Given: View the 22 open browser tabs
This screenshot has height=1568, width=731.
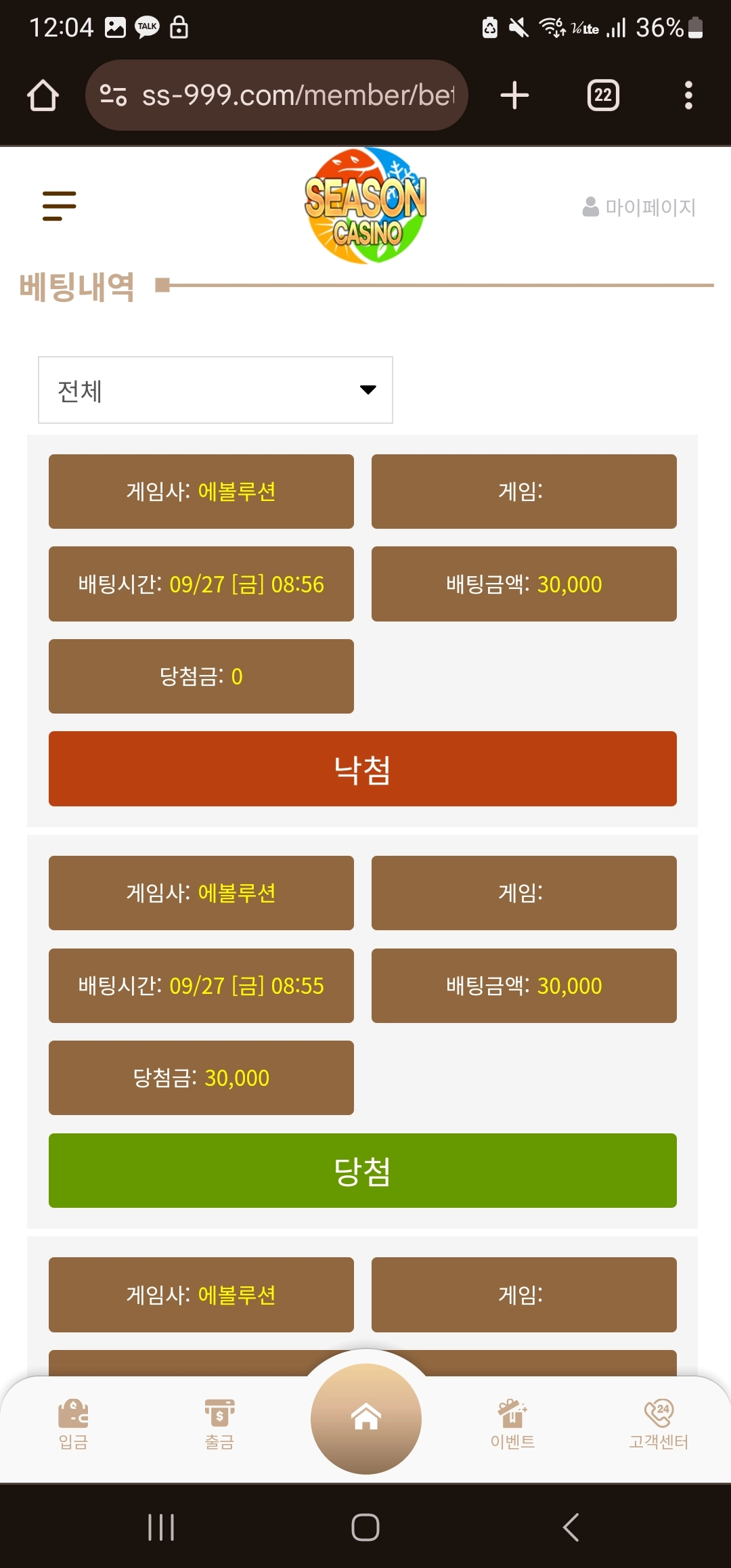Looking at the screenshot, I should pos(602,95).
